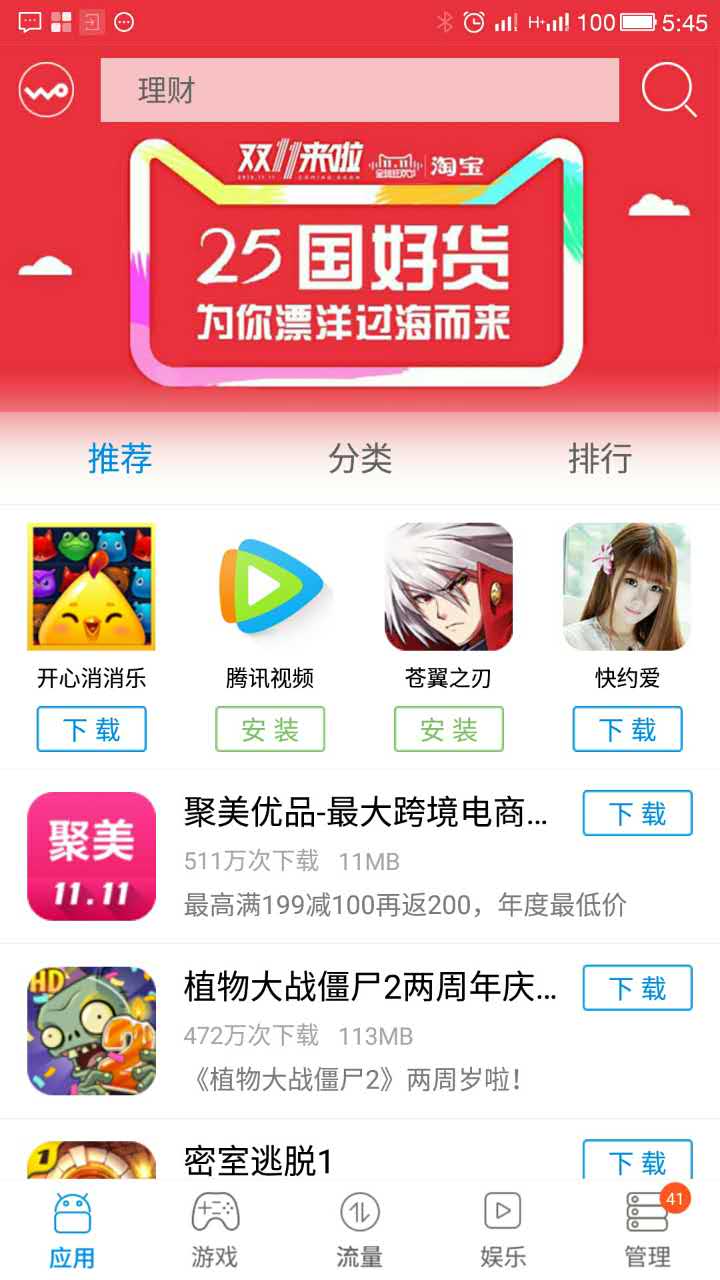Switch to the 分类 tab
Screen dimensions: 720x1280
[x=360, y=459]
